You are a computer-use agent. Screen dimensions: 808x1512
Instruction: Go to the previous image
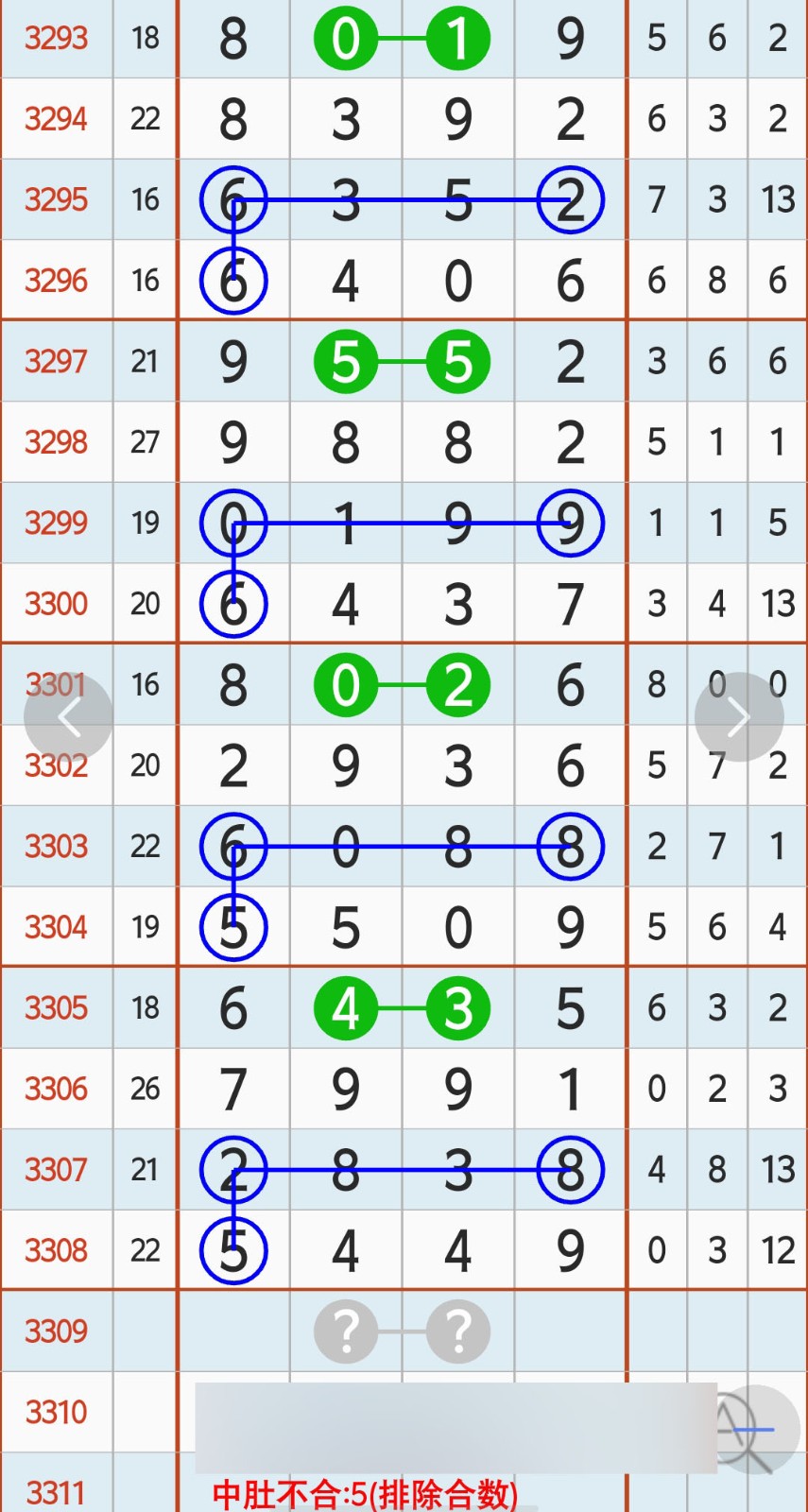pos(69,718)
